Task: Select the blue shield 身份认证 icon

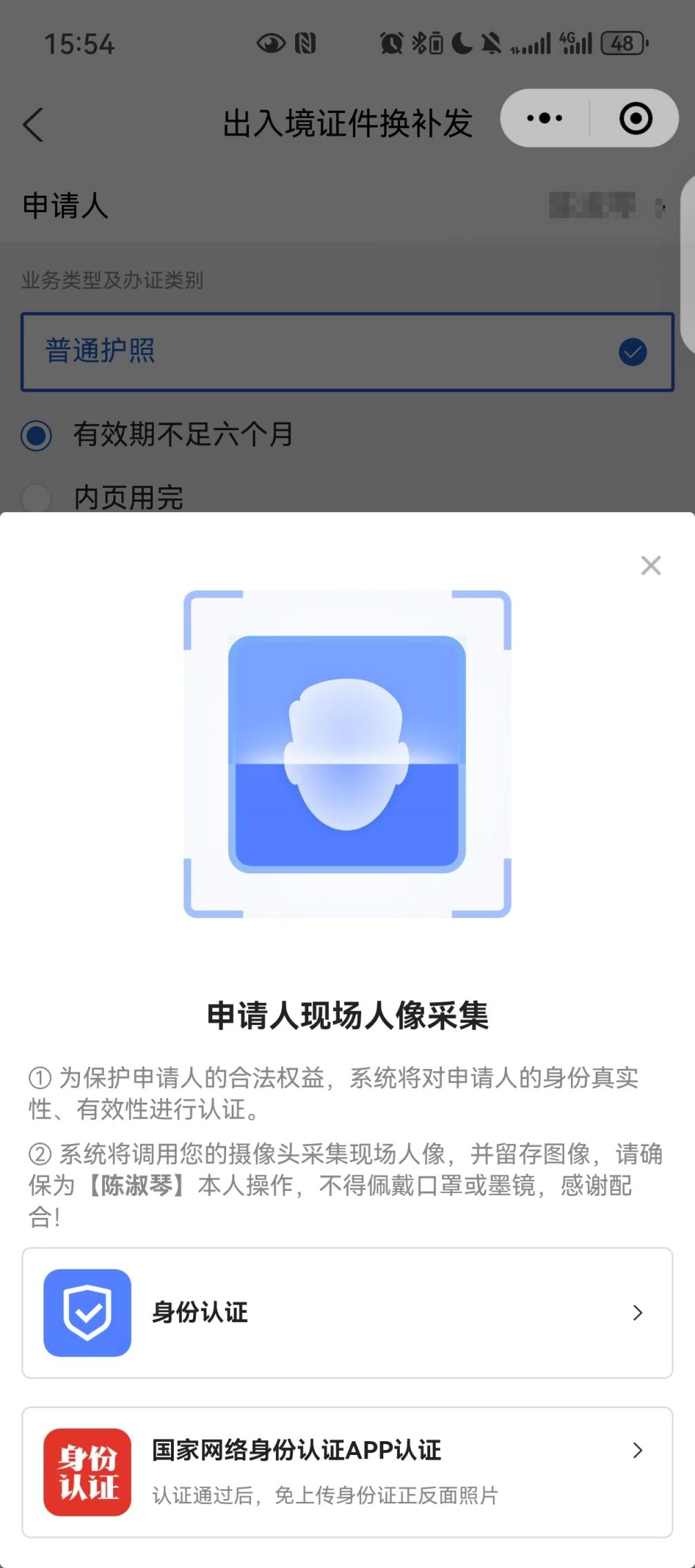Action: (x=87, y=1312)
